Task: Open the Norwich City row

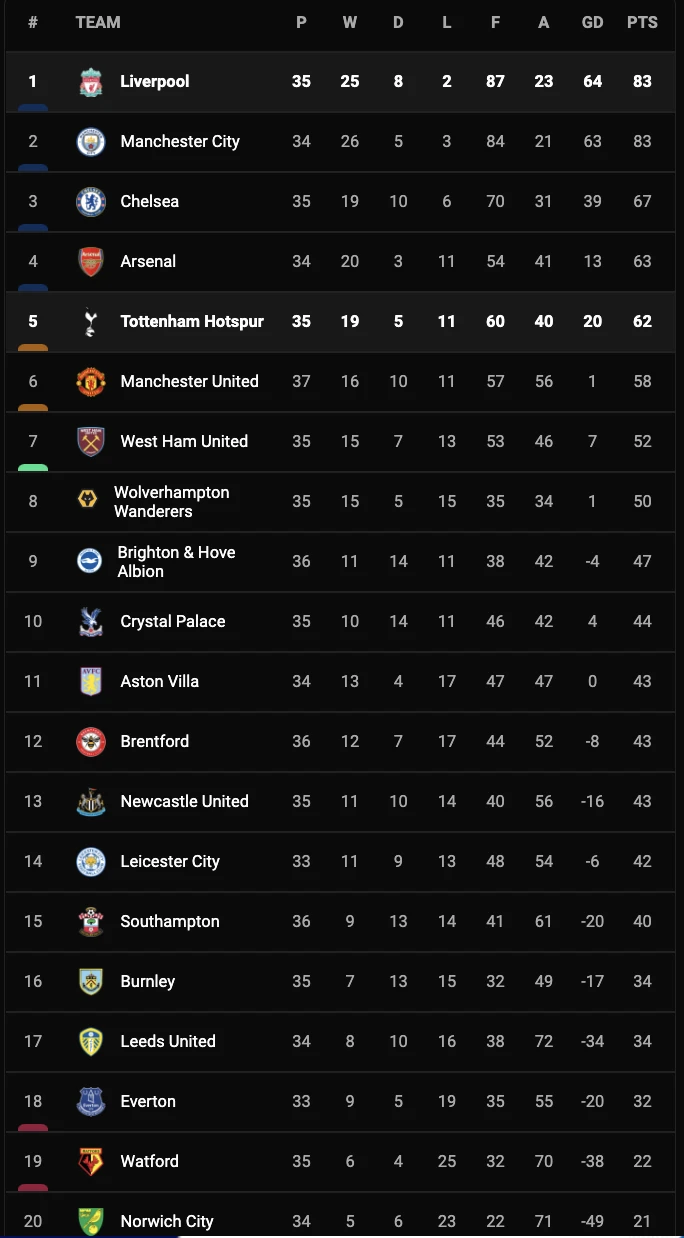Action: click(166, 1221)
